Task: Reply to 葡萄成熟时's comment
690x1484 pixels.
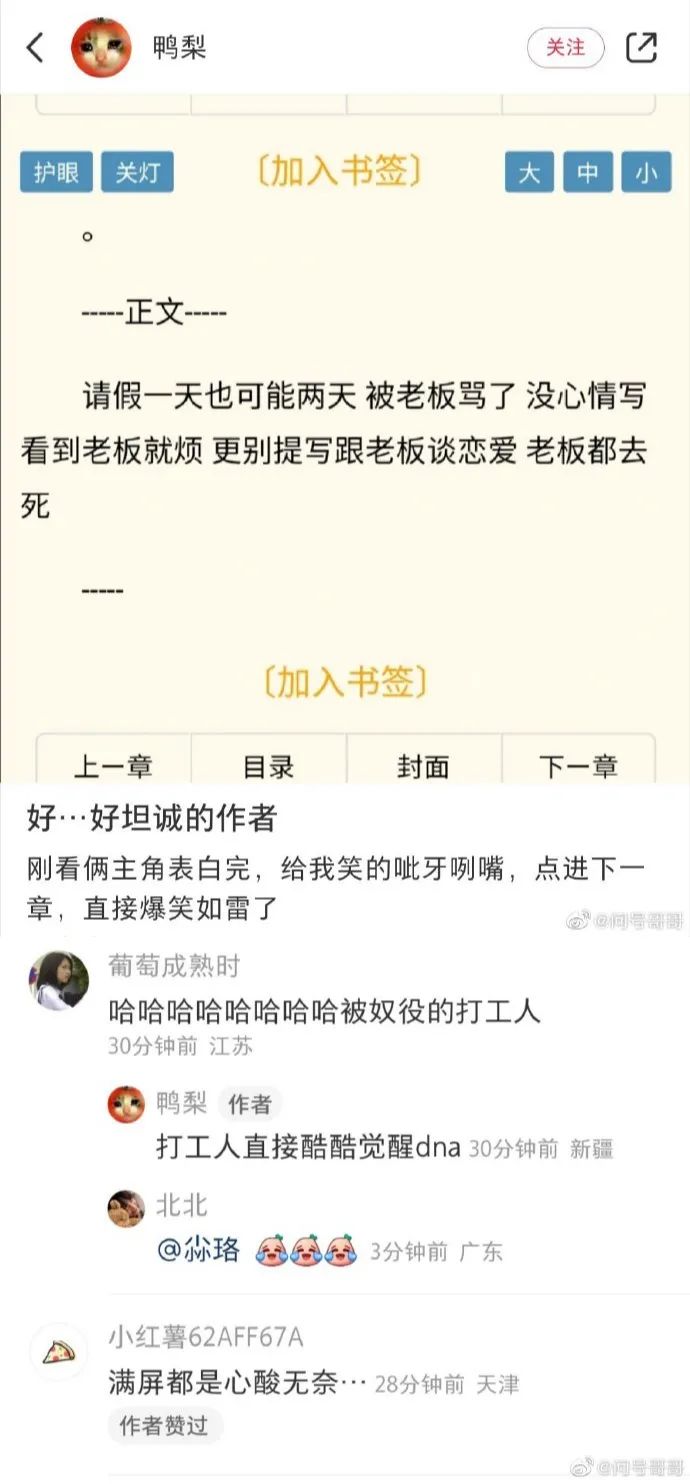Action: pos(324,1011)
